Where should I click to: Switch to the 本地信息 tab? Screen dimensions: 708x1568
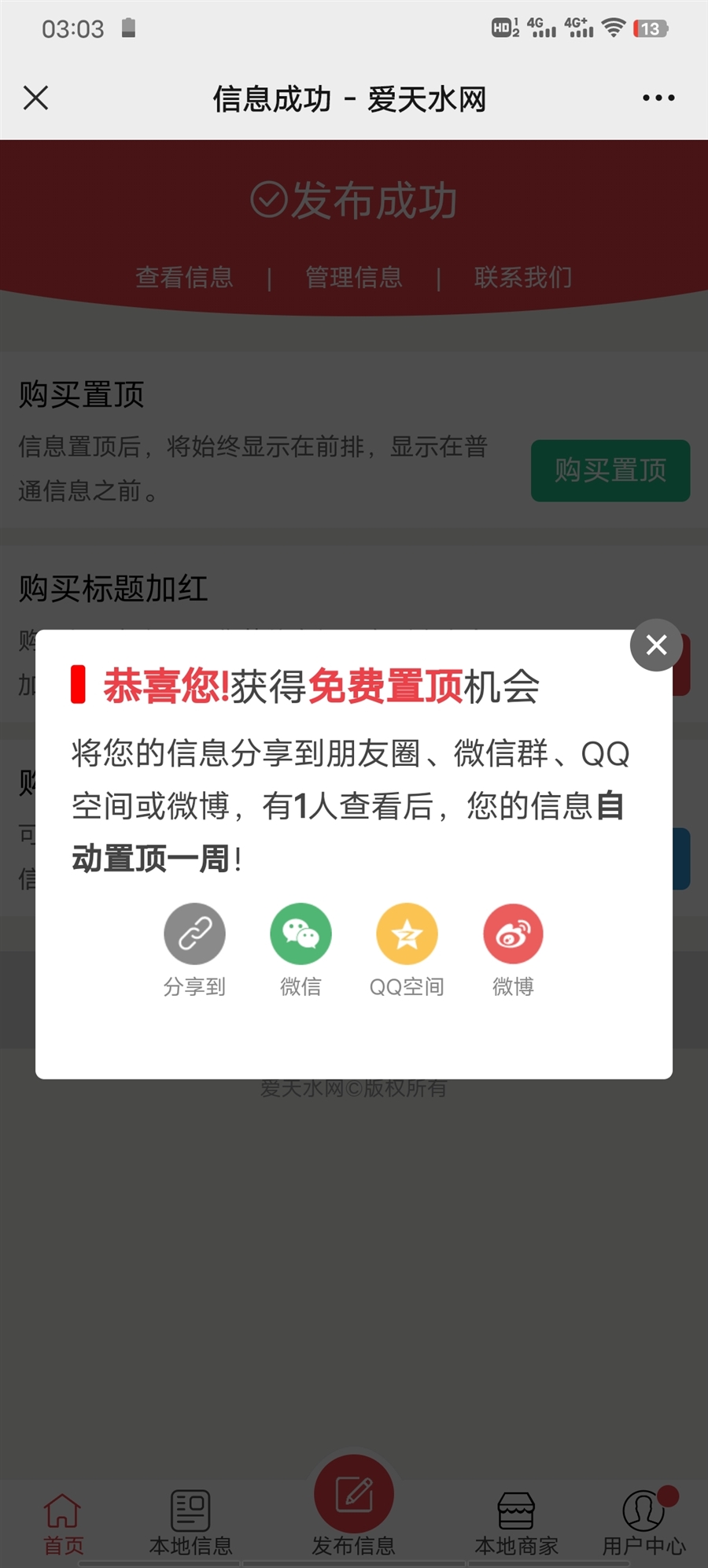190,1524
